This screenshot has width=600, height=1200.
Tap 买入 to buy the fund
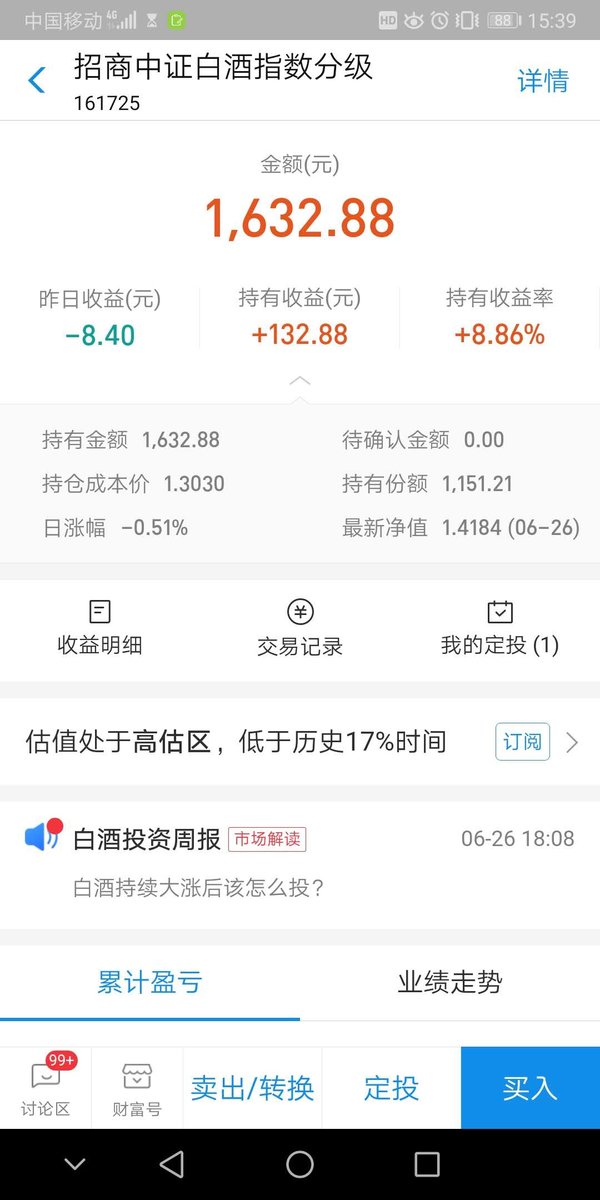530,1088
